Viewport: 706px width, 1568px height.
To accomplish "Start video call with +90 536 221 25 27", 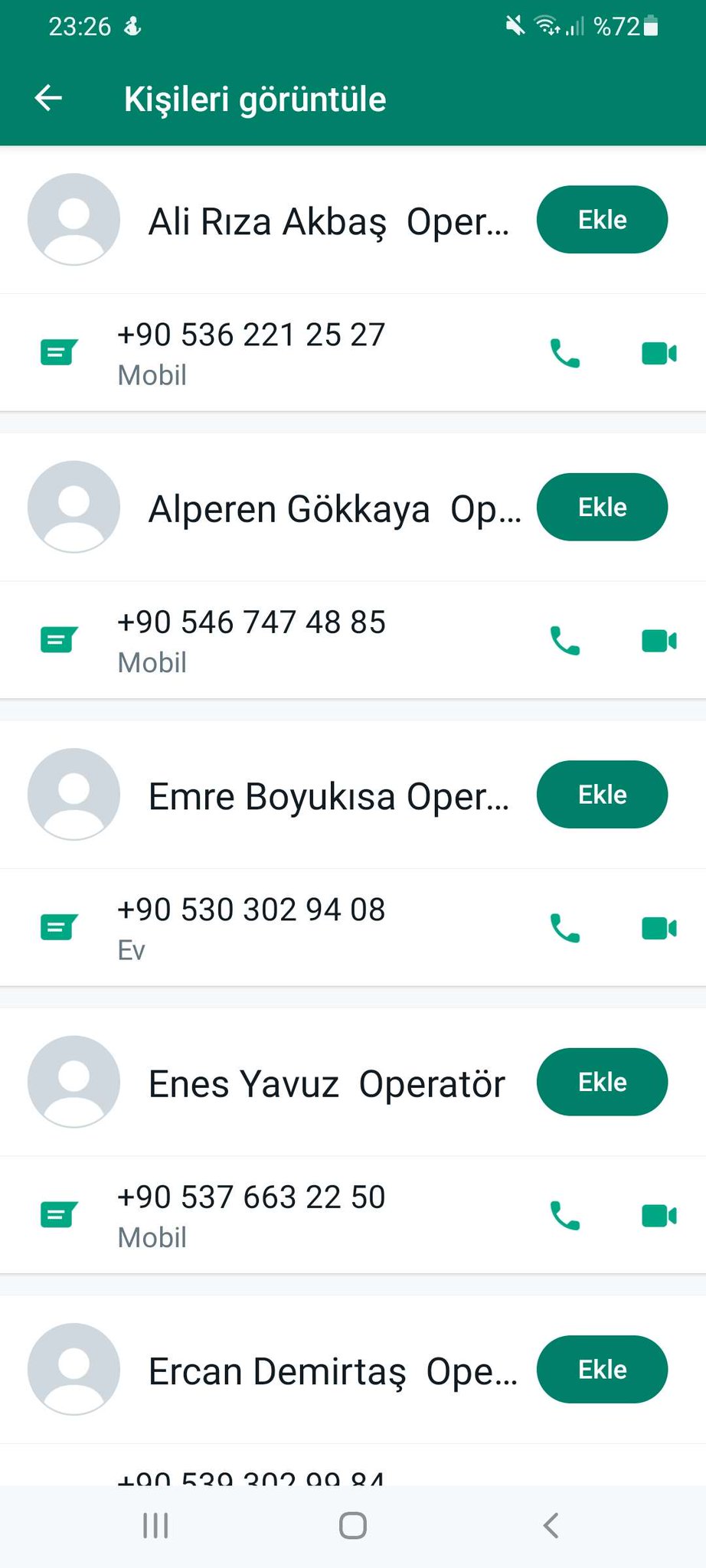I will pos(659,353).
